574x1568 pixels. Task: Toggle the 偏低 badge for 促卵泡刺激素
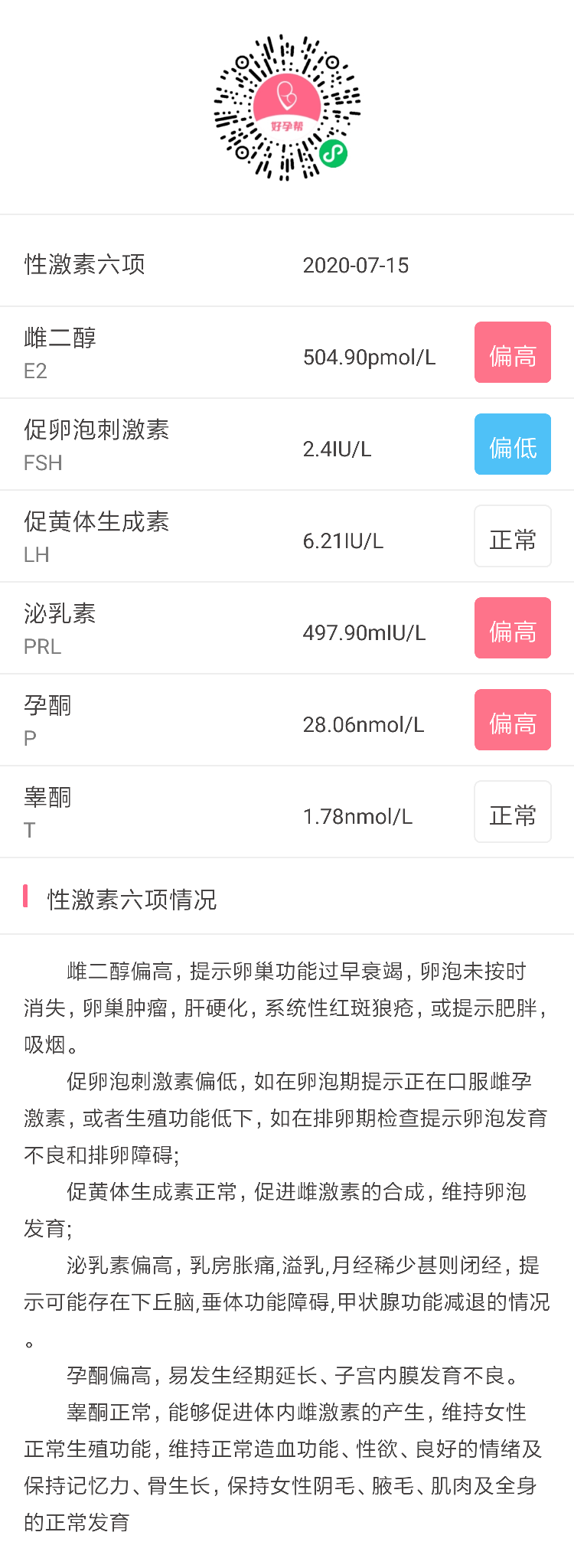[x=512, y=444]
